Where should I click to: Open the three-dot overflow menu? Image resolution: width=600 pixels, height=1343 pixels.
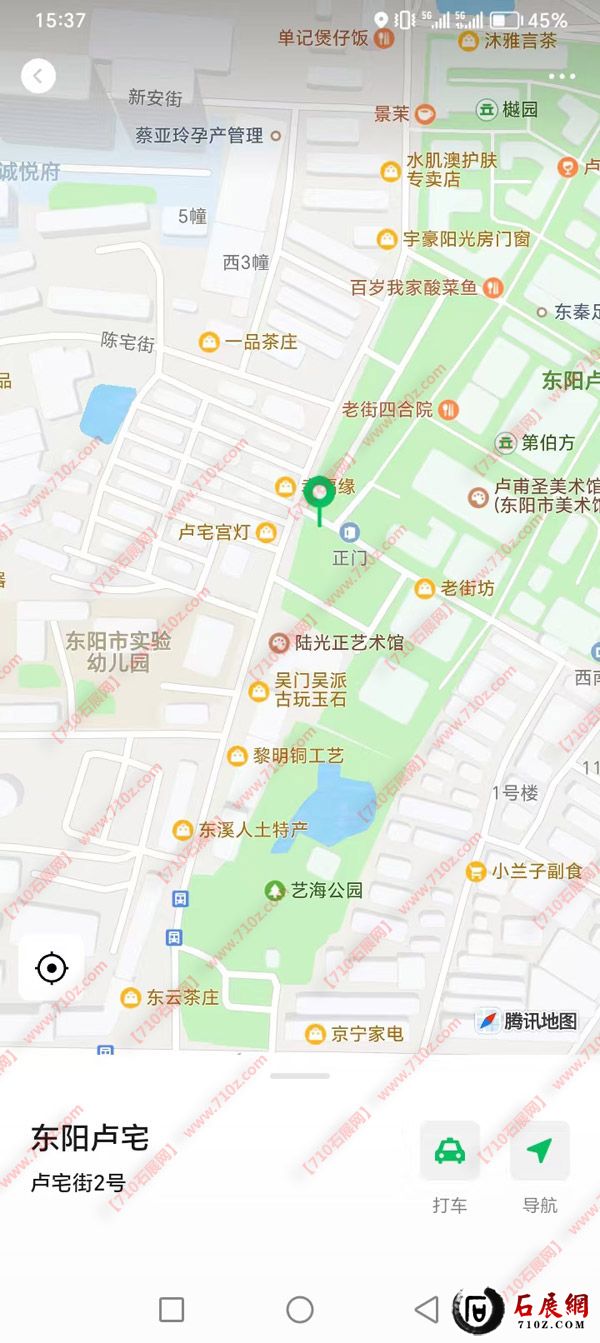tap(562, 76)
